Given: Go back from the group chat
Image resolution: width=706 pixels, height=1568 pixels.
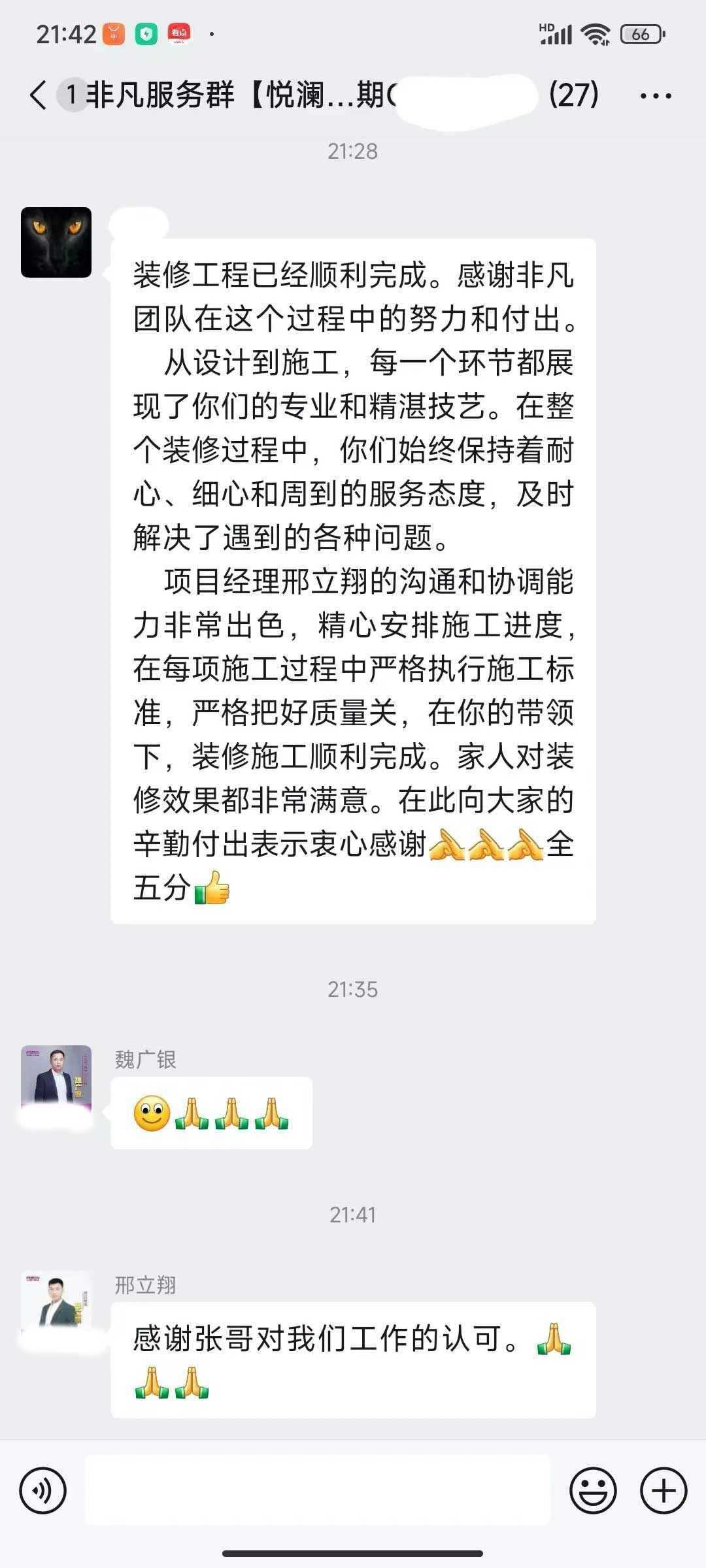Looking at the screenshot, I should [x=38, y=95].
